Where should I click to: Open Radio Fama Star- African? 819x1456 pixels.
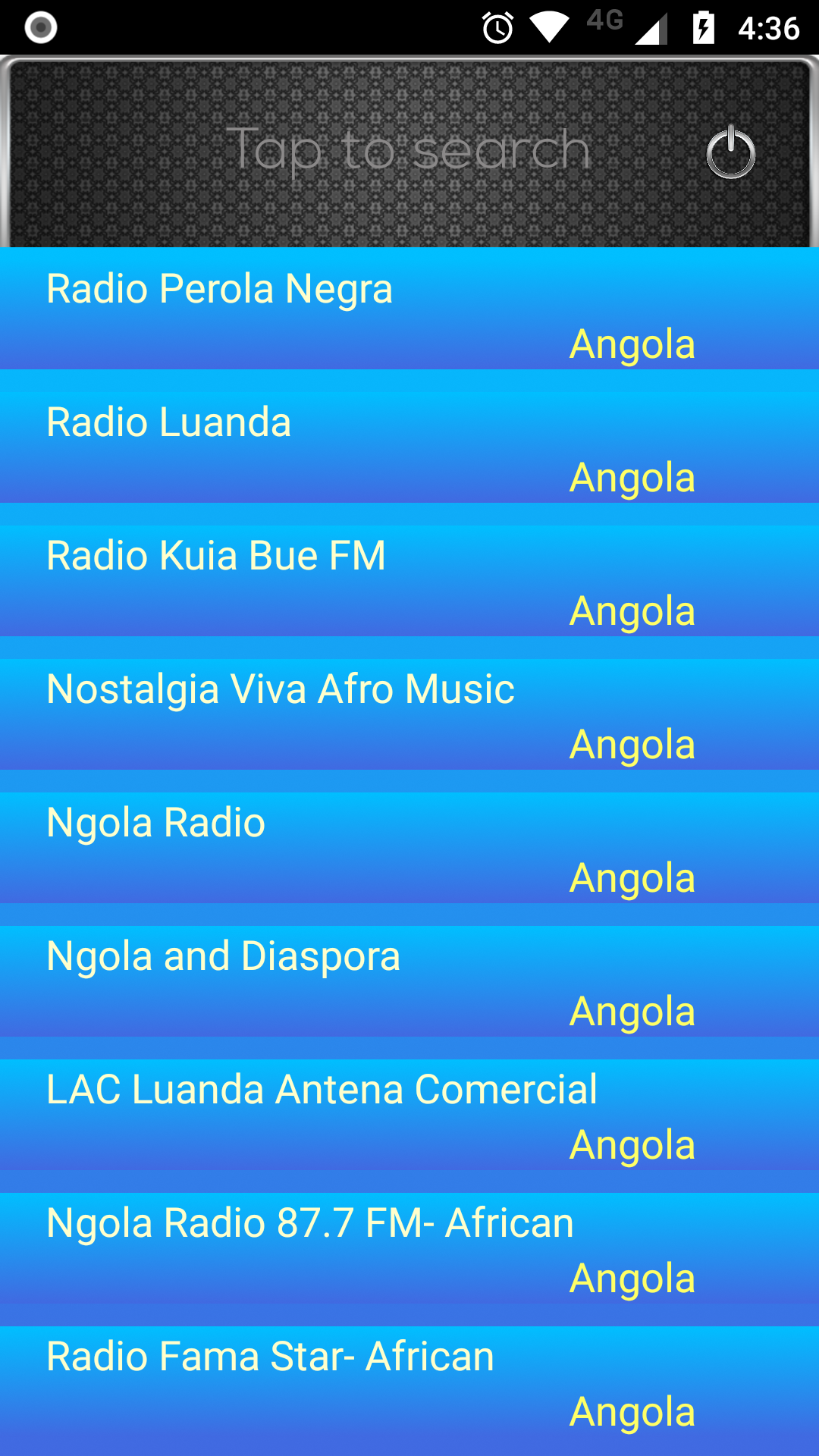point(409,1382)
